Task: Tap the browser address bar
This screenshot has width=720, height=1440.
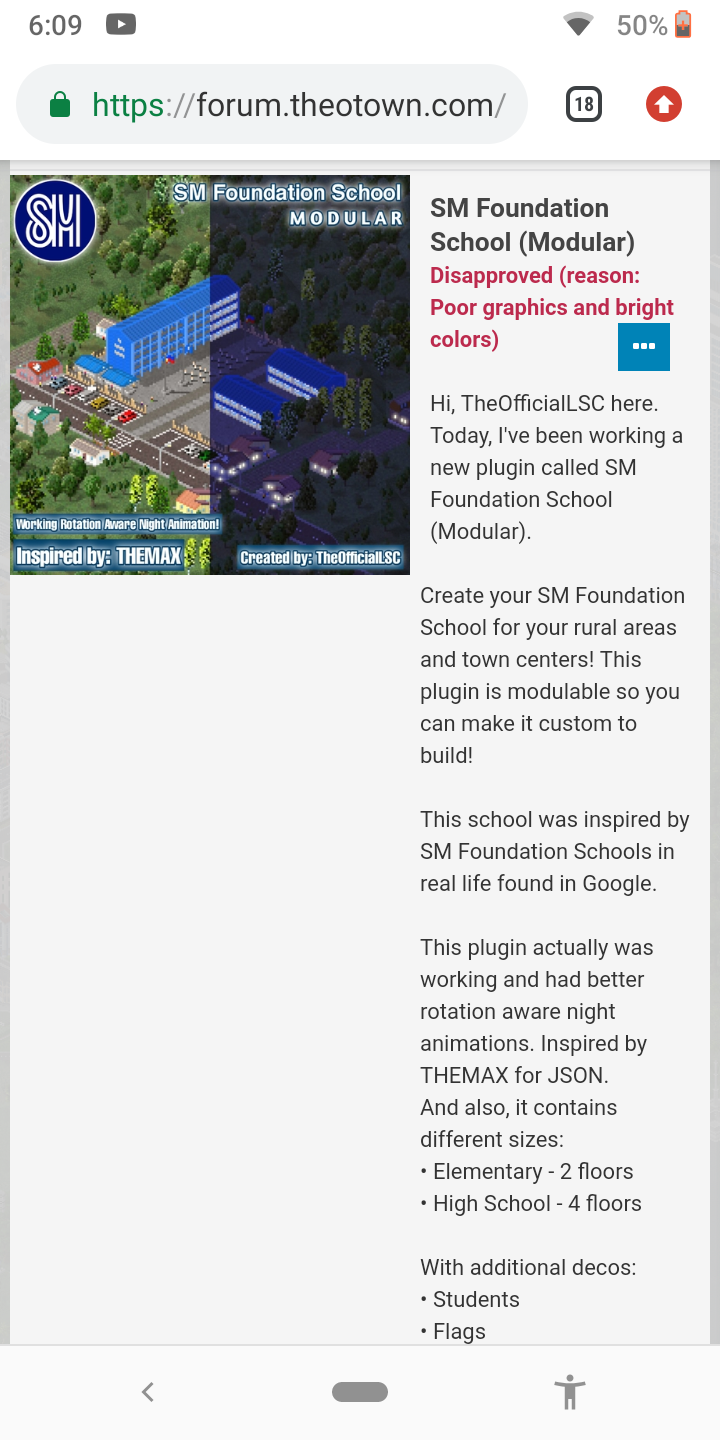Action: click(272, 105)
